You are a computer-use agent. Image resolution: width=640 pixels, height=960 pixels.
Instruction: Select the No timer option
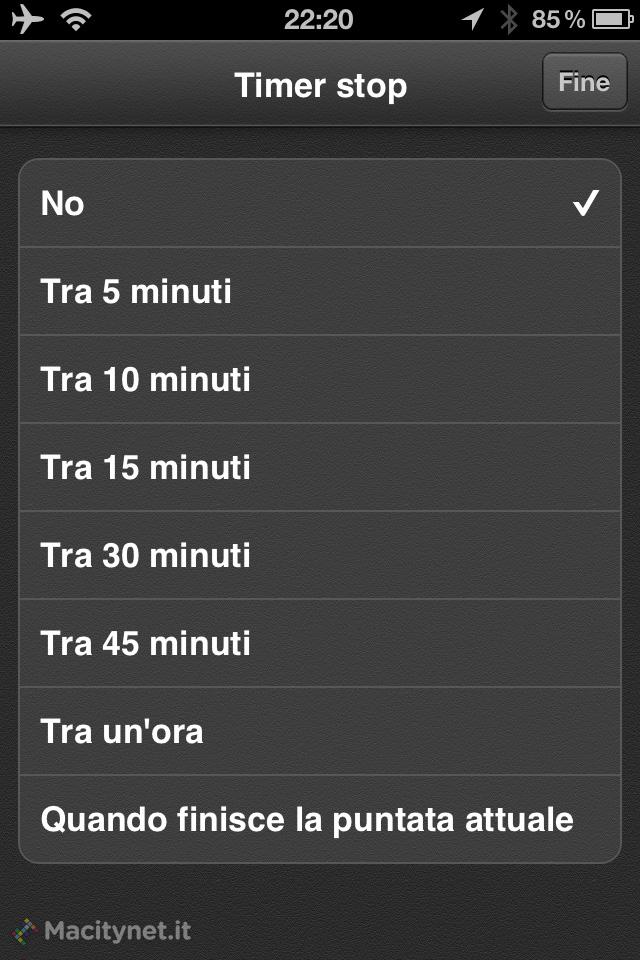[320, 204]
